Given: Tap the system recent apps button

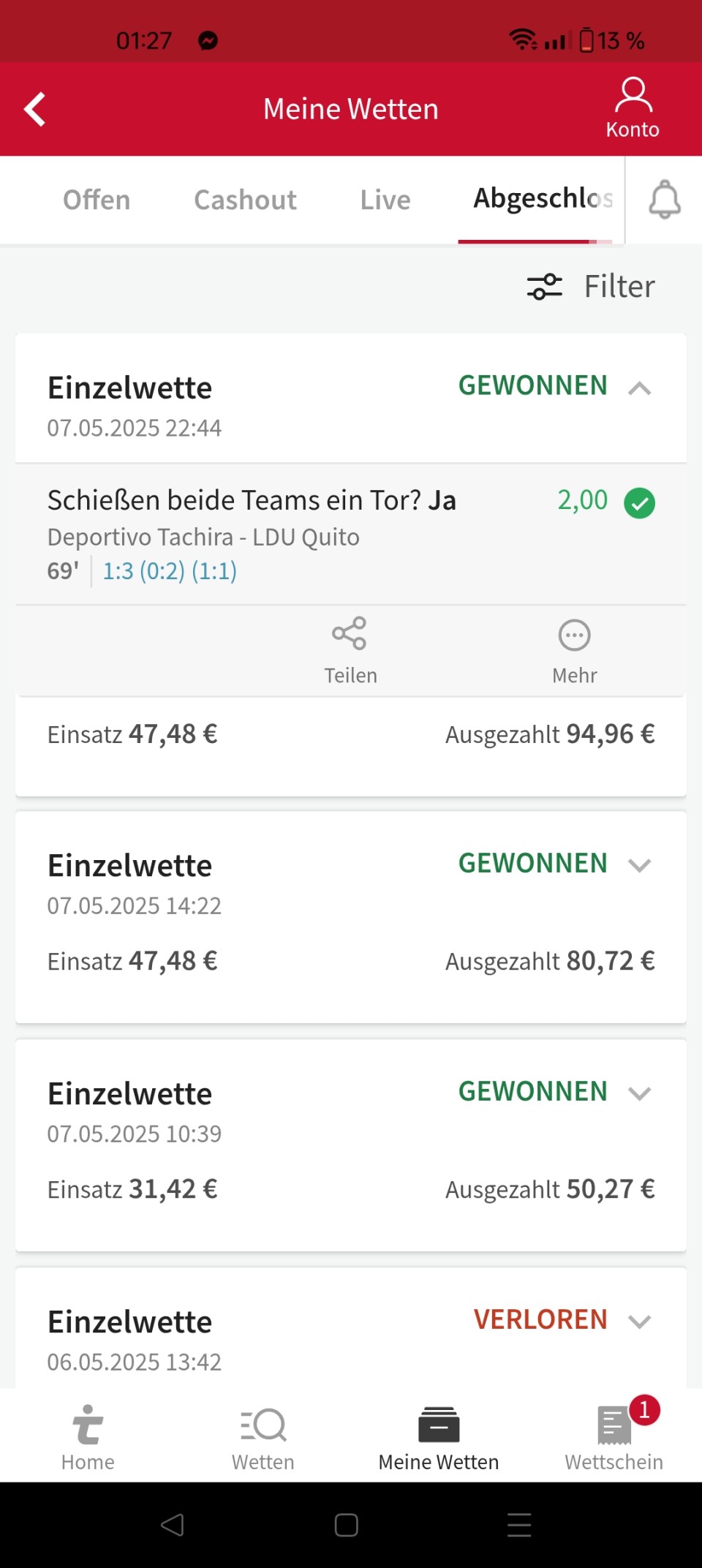Looking at the screenshot, I should click(x=519, y=1525).
